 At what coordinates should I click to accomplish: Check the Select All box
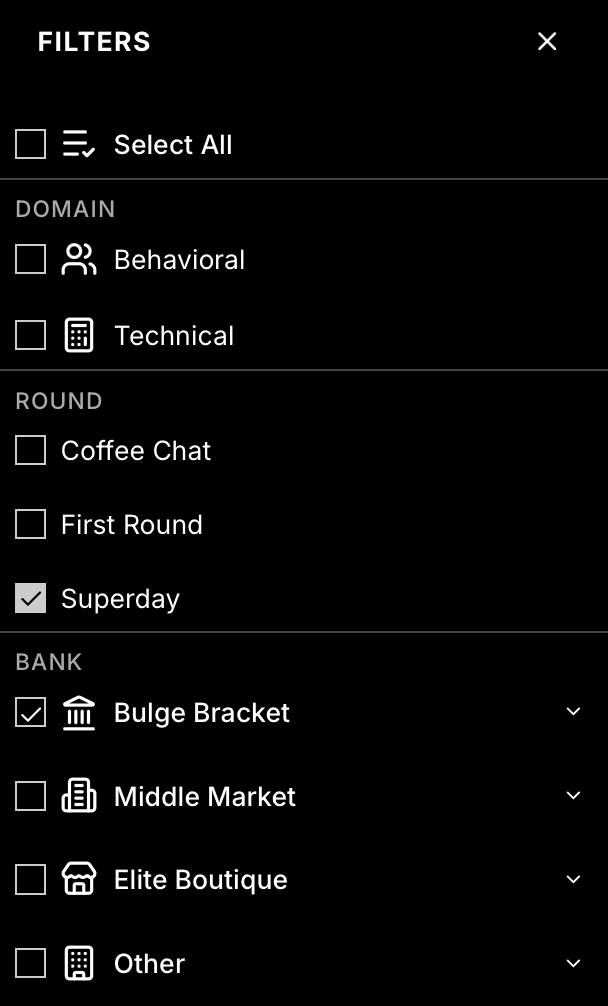pyautogui.click(x=31, y=144)
